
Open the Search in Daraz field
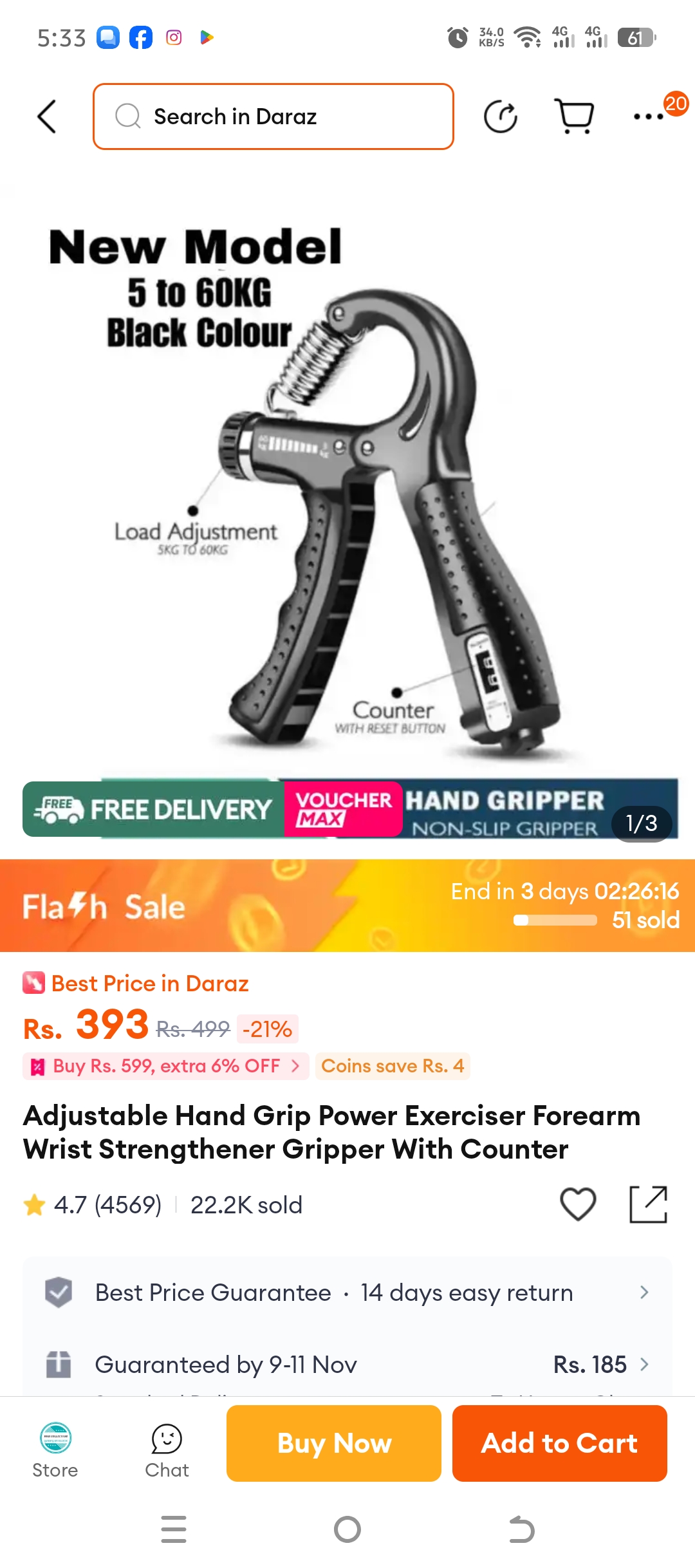tap(273, 117)
